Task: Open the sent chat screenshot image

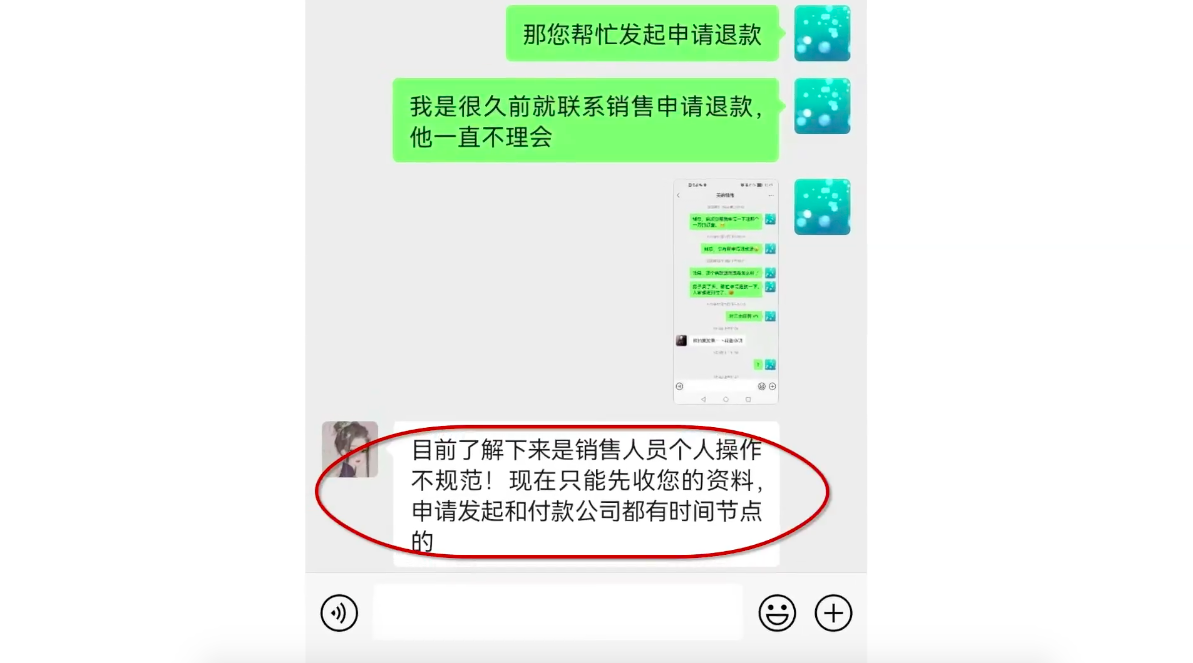Action: point(725,291)
